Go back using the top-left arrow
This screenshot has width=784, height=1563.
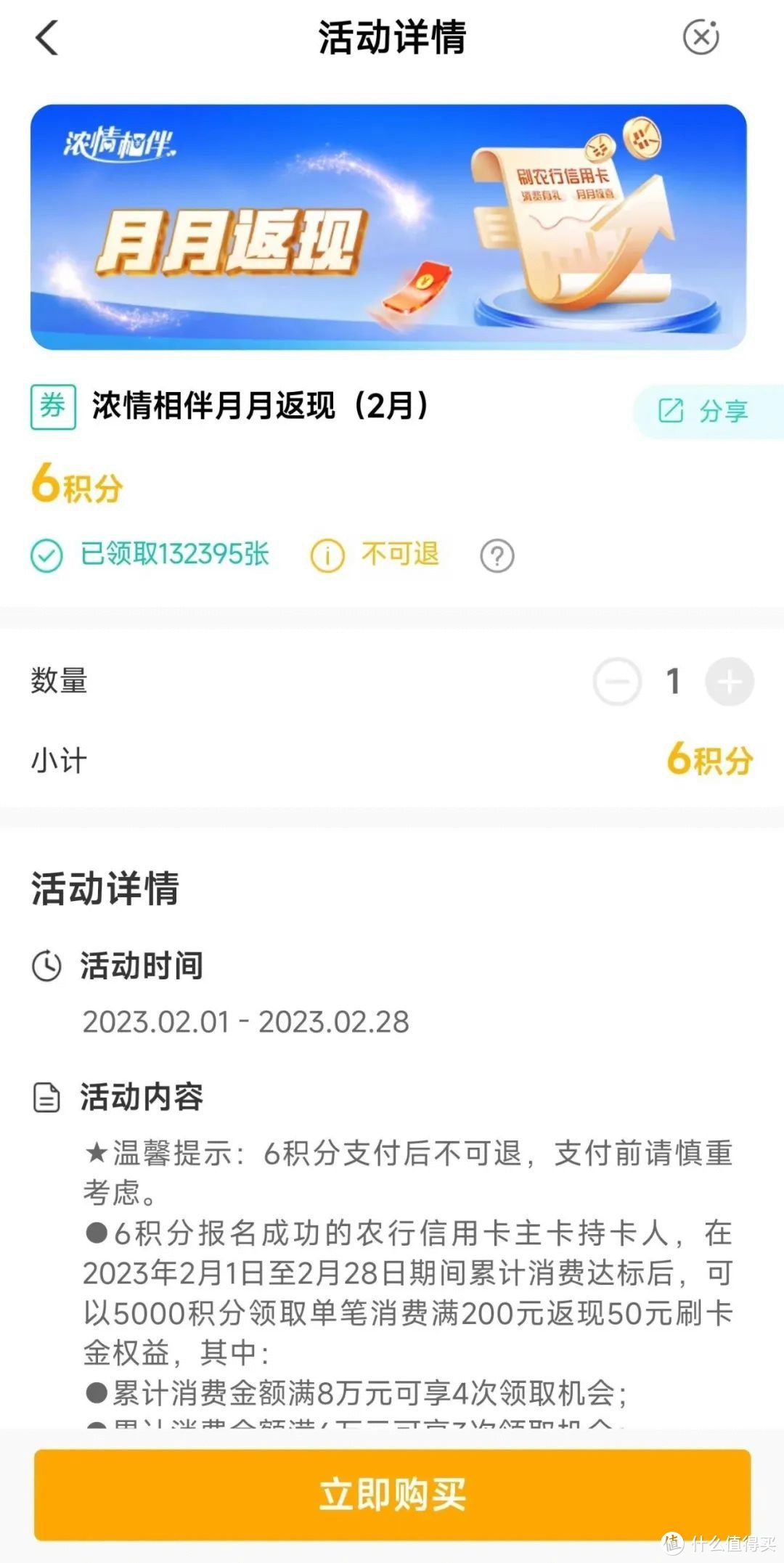pyautogui.click(x=46, y=38)
